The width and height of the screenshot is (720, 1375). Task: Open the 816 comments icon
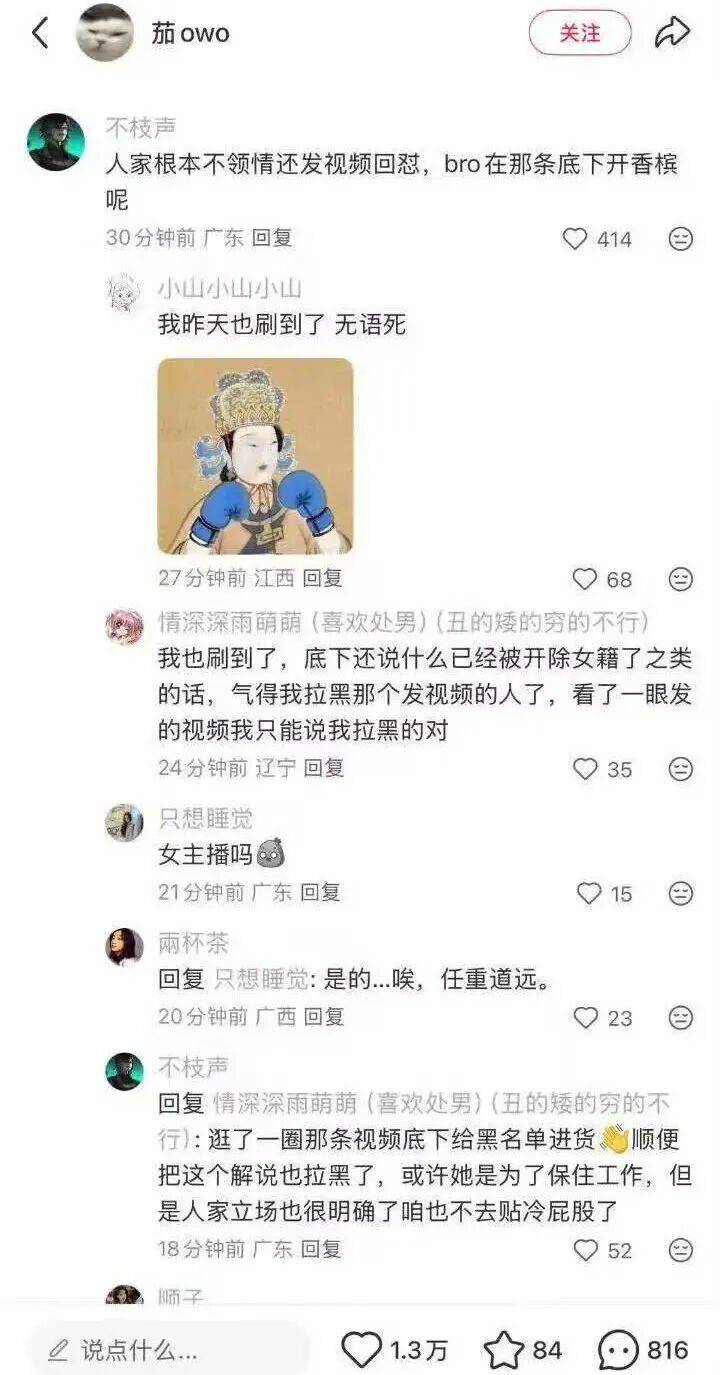(618, 1350)
